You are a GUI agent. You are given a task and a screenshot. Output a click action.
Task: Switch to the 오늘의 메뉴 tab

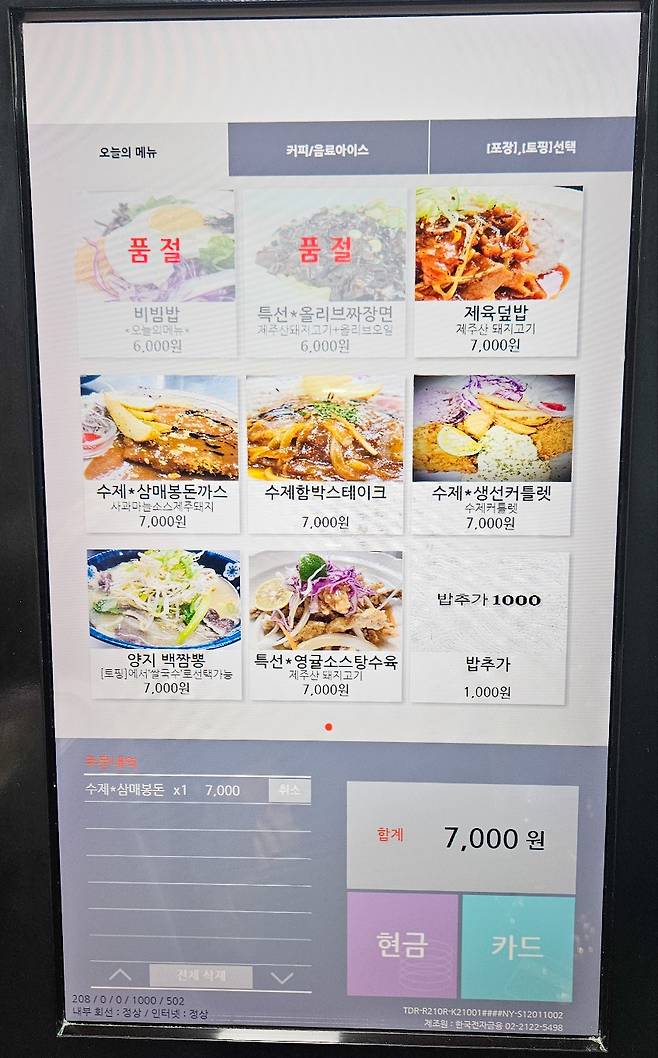[128, 152]
